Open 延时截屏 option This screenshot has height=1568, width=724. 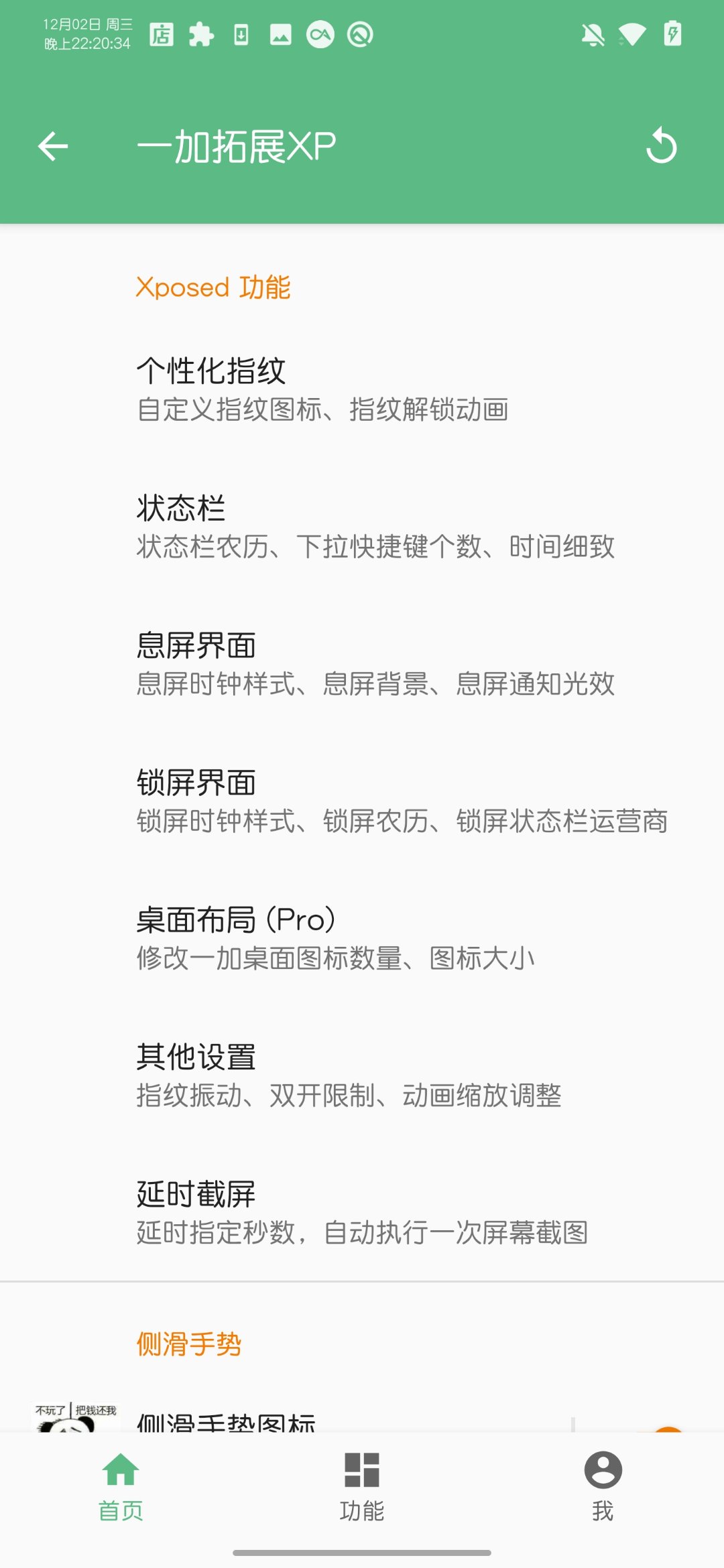point(362,1213)
